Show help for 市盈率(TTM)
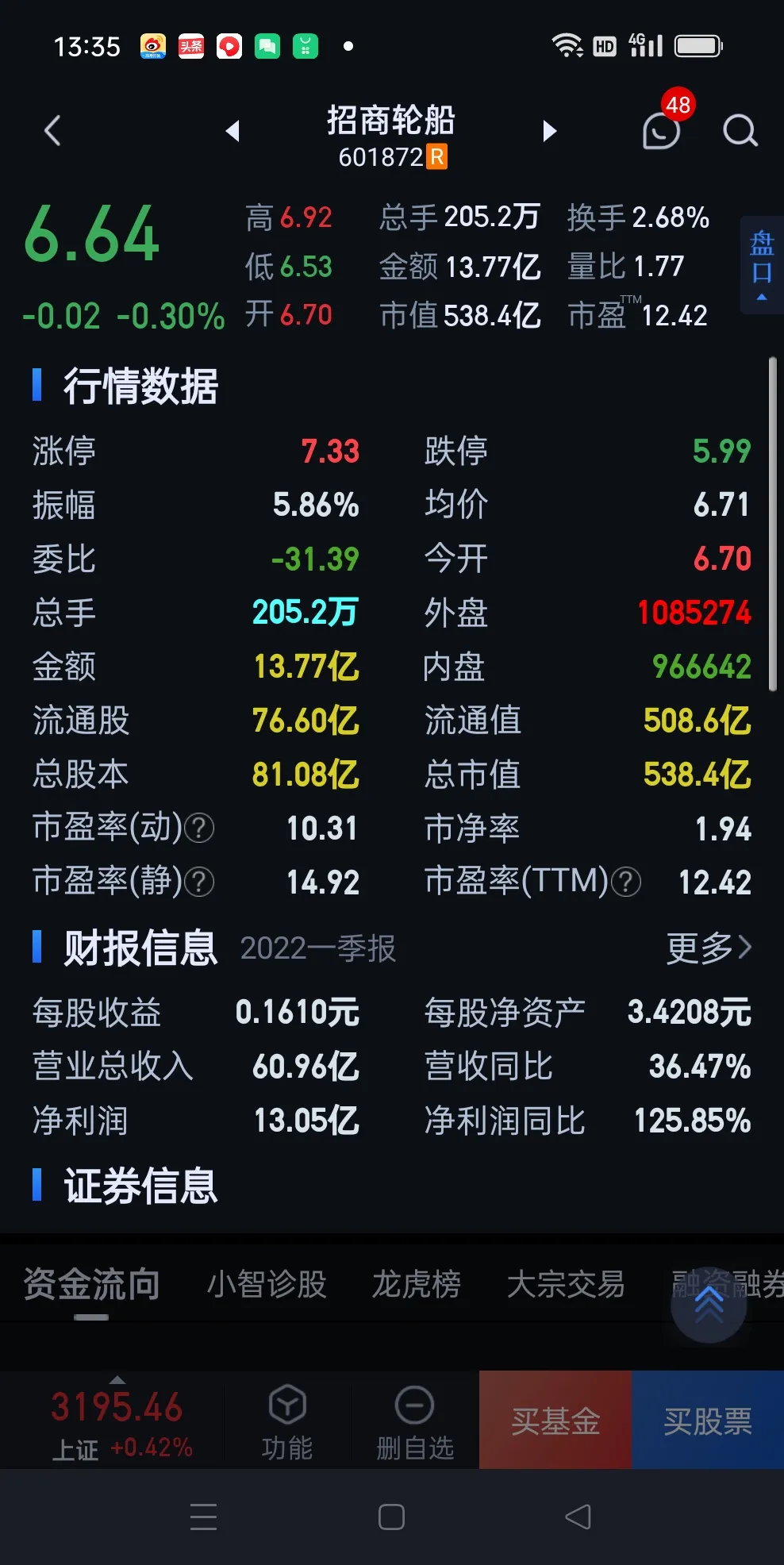Screen dimensions: 784x1565 [x=626, y=882]
